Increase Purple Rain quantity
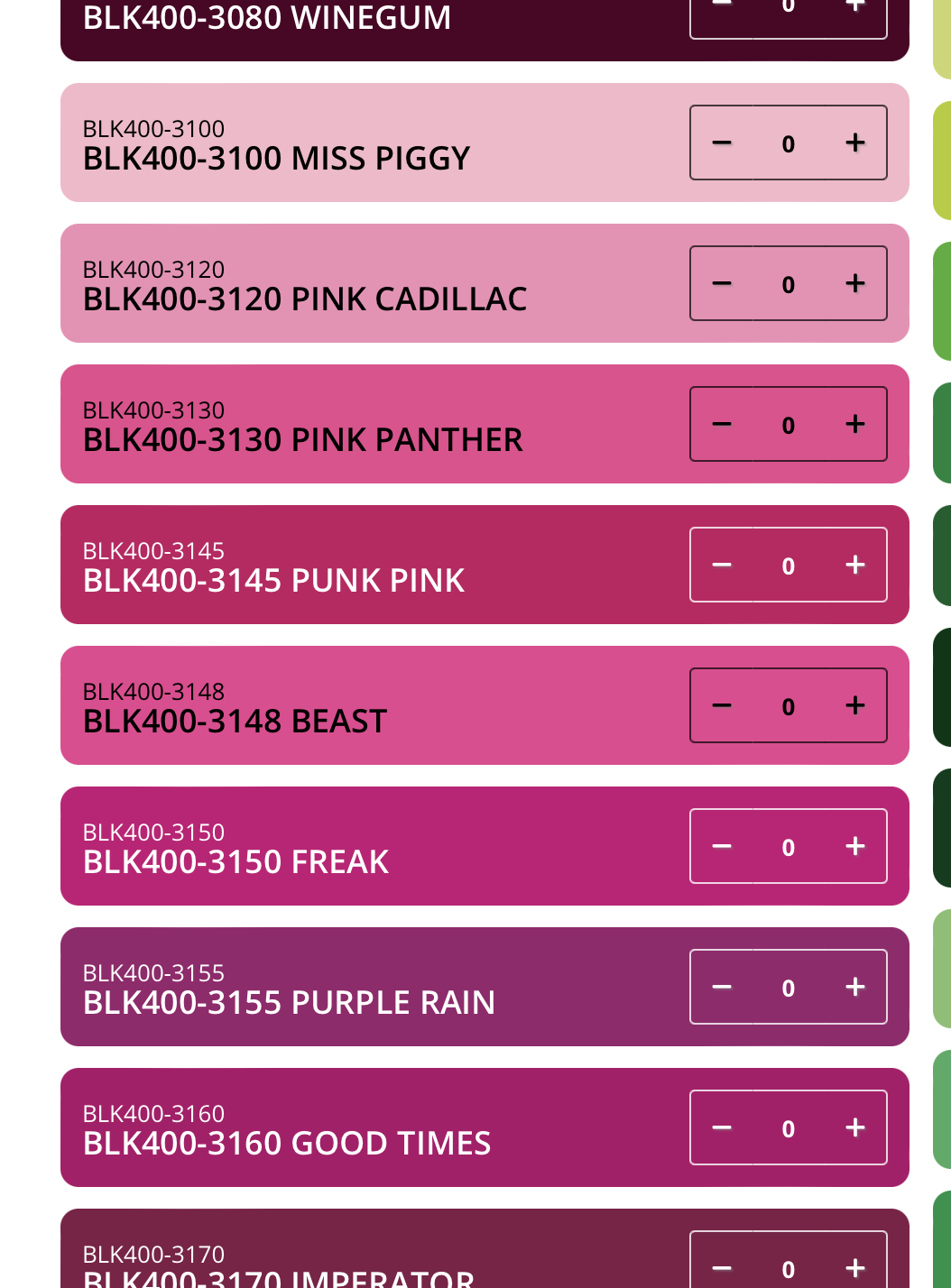This screenshot has height=1288, width=951. [x=854, y=987]
